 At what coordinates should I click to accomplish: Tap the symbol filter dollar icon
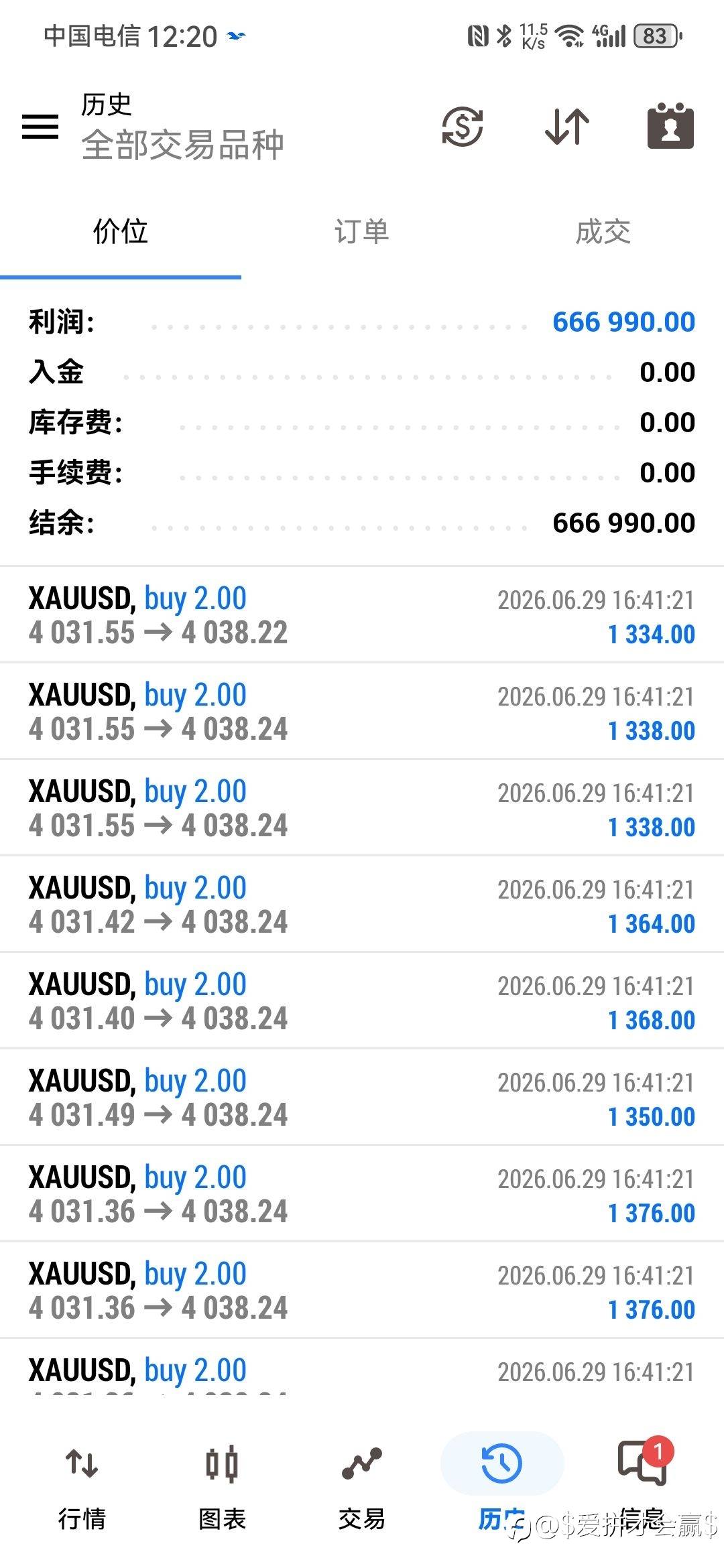pyautogui.click(x=462, y=126)
